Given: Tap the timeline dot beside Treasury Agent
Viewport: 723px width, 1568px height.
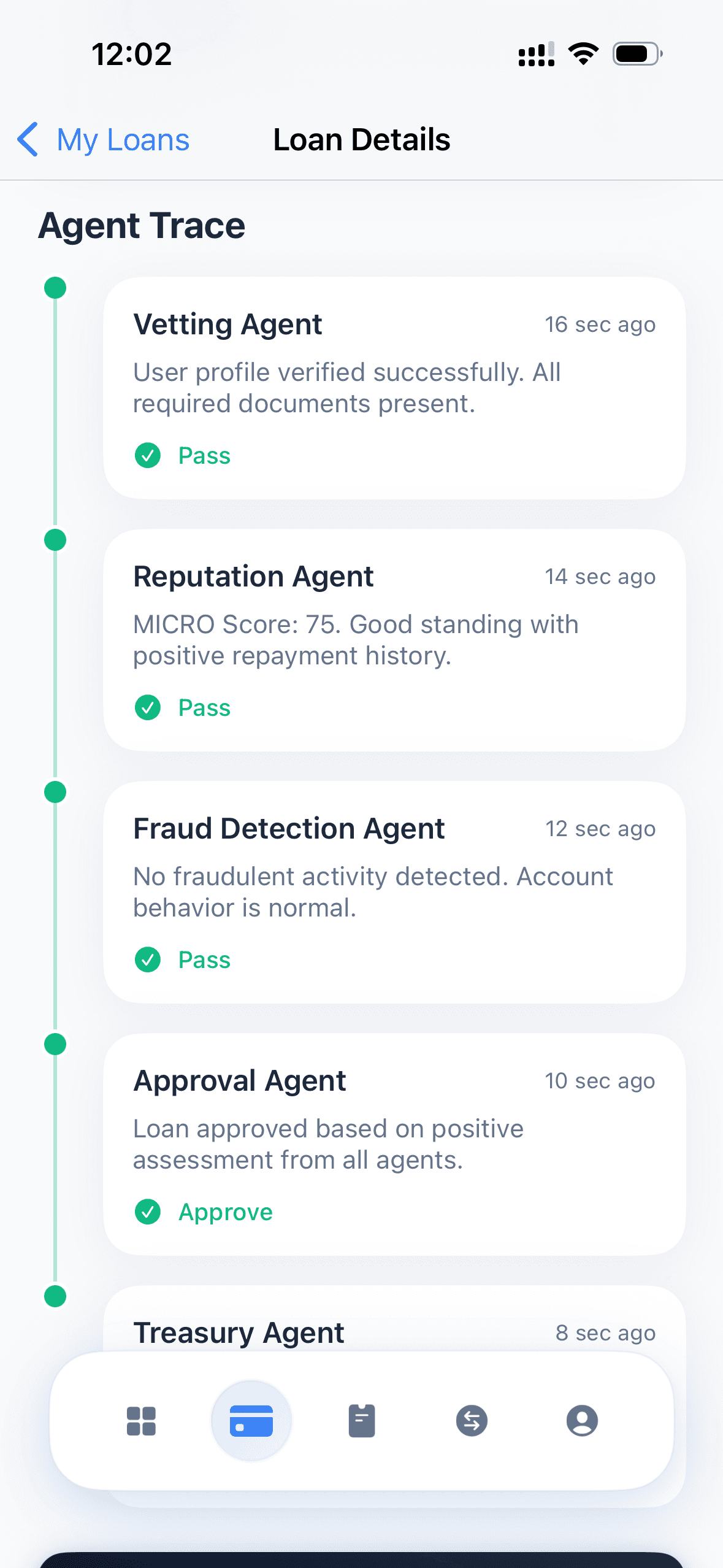Looking at the screenshot, I should coord(55,1296).
